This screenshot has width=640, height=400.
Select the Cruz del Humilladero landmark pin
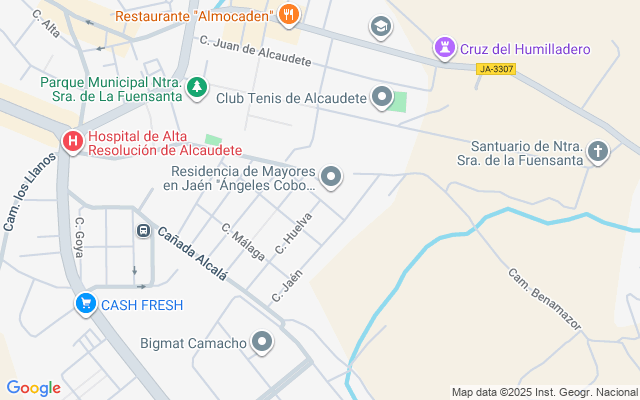tap(444, 47)
